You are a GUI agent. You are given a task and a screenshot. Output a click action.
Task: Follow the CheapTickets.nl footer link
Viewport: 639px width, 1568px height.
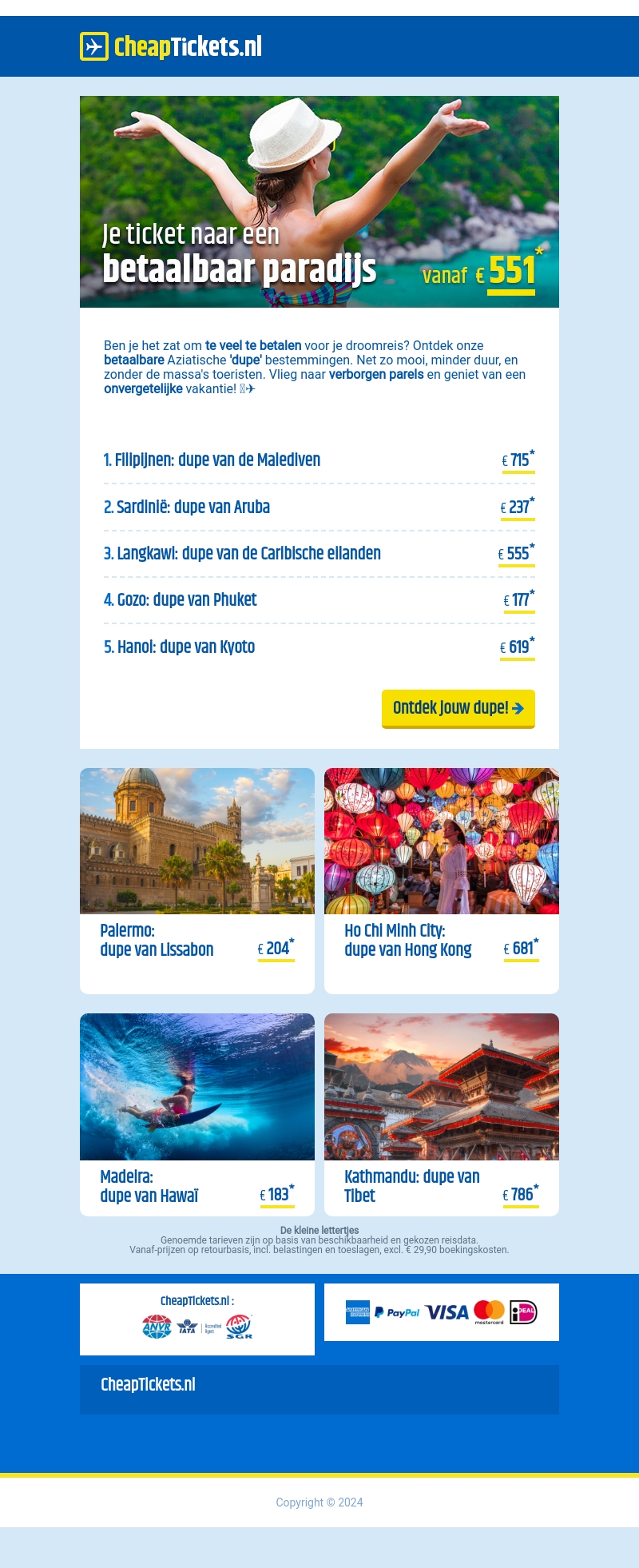pyautogui.click(x=148, y=1385)
